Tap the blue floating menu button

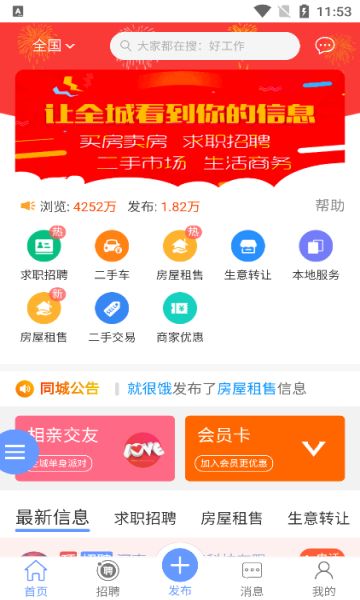[16, 452]
